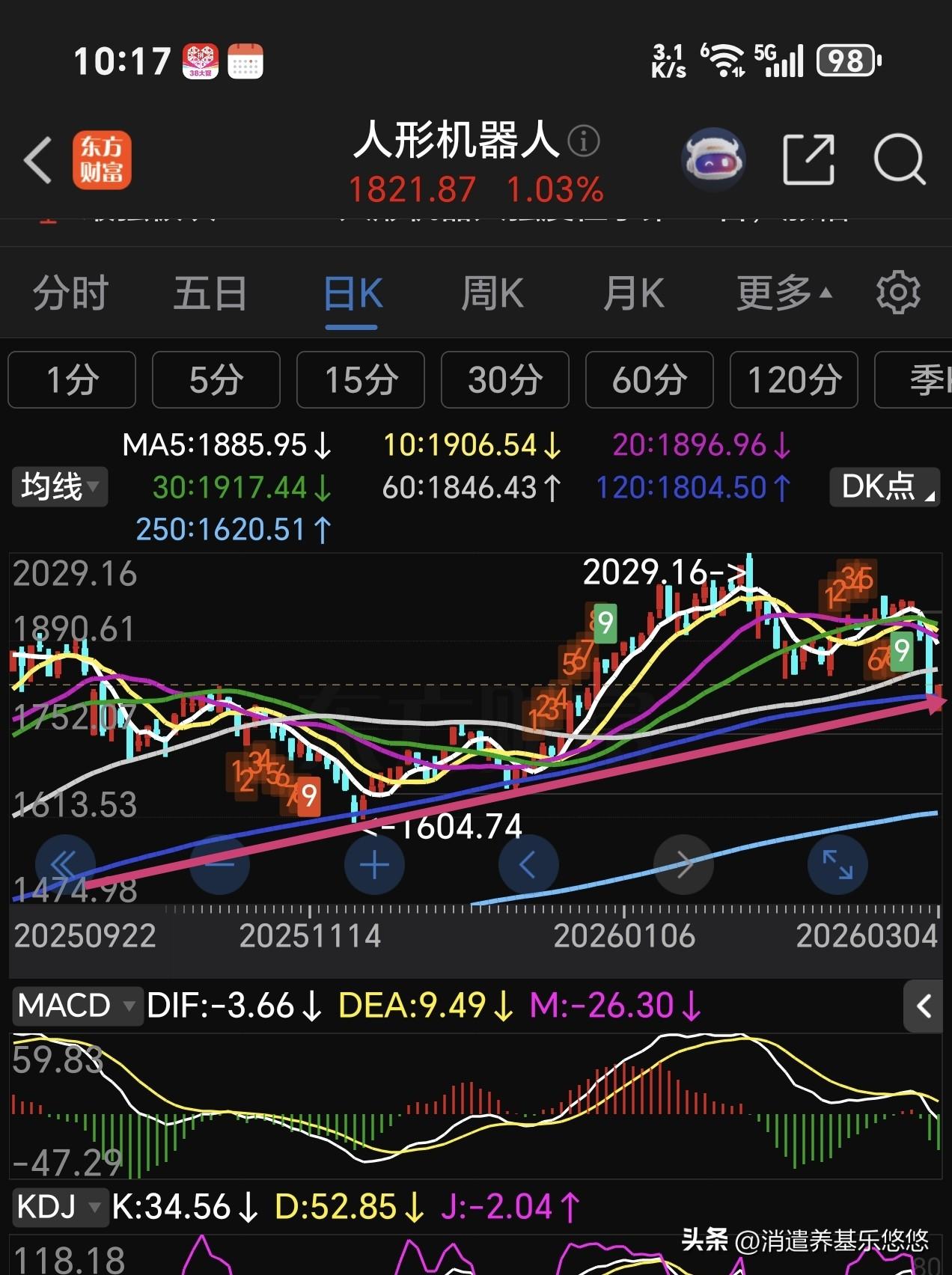Image resolution: width=952 pixels, height=1275 pixels.
Task: Toggle DK点 signal display
Action: (x=884, y=486)
